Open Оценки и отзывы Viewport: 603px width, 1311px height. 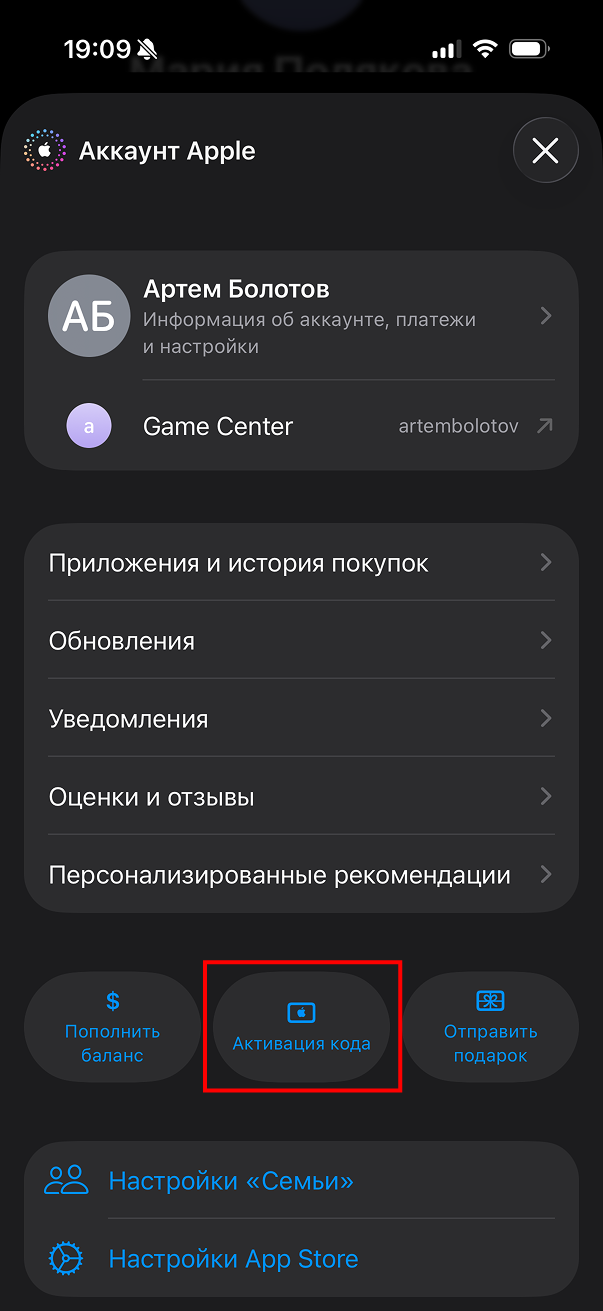[301, 796]
